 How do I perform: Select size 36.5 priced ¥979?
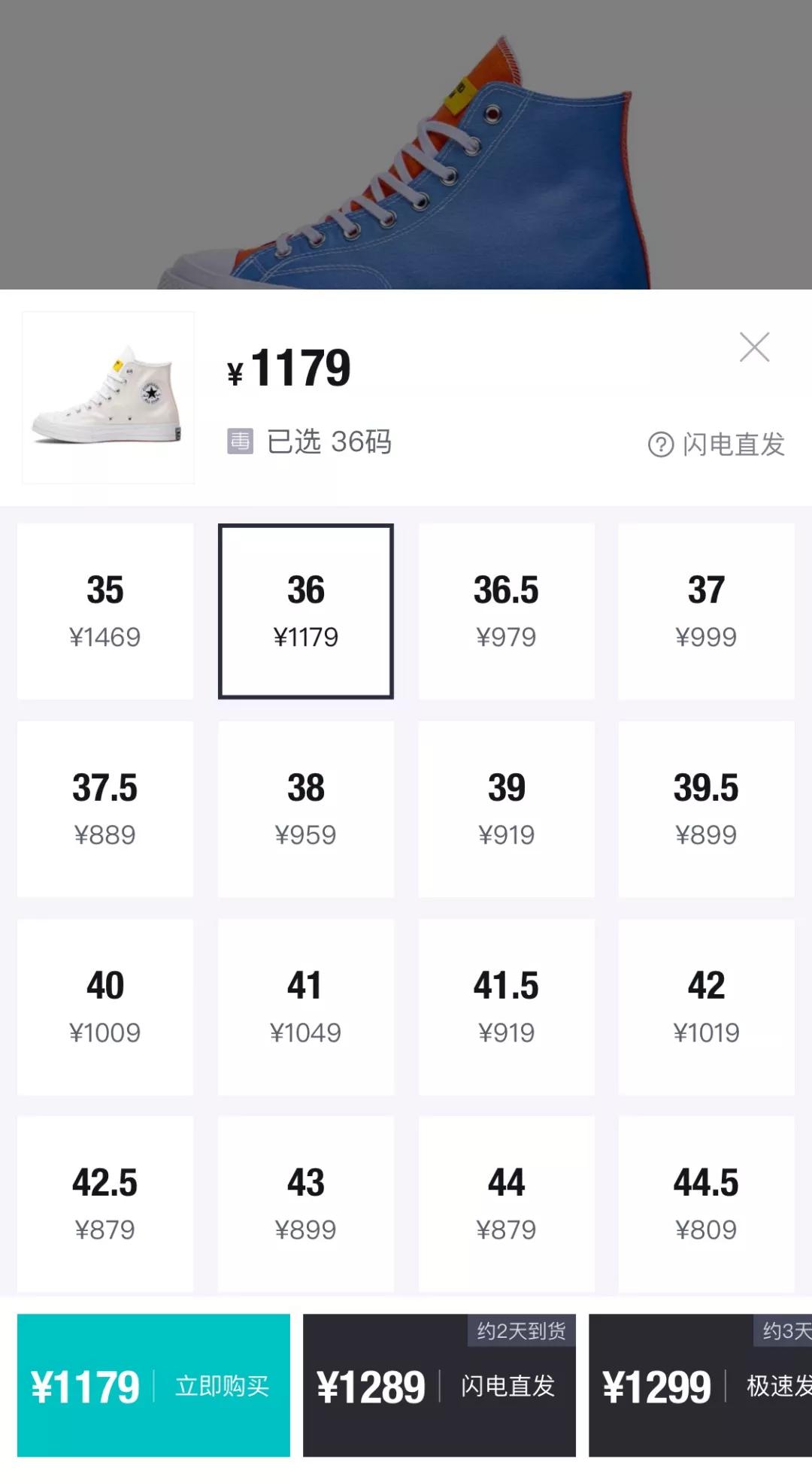click(506, 611)
